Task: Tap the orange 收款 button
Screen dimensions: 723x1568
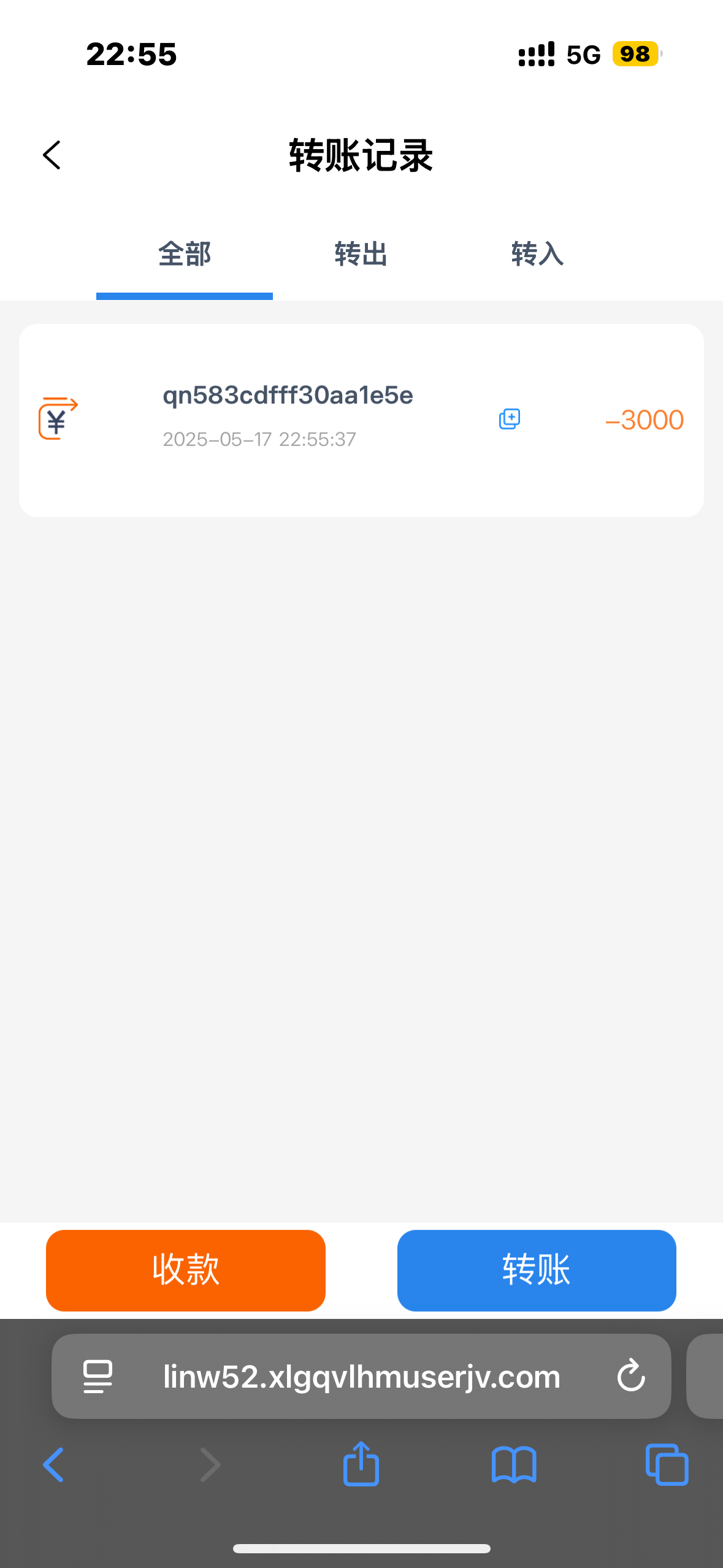Action: pos(186,1270)
